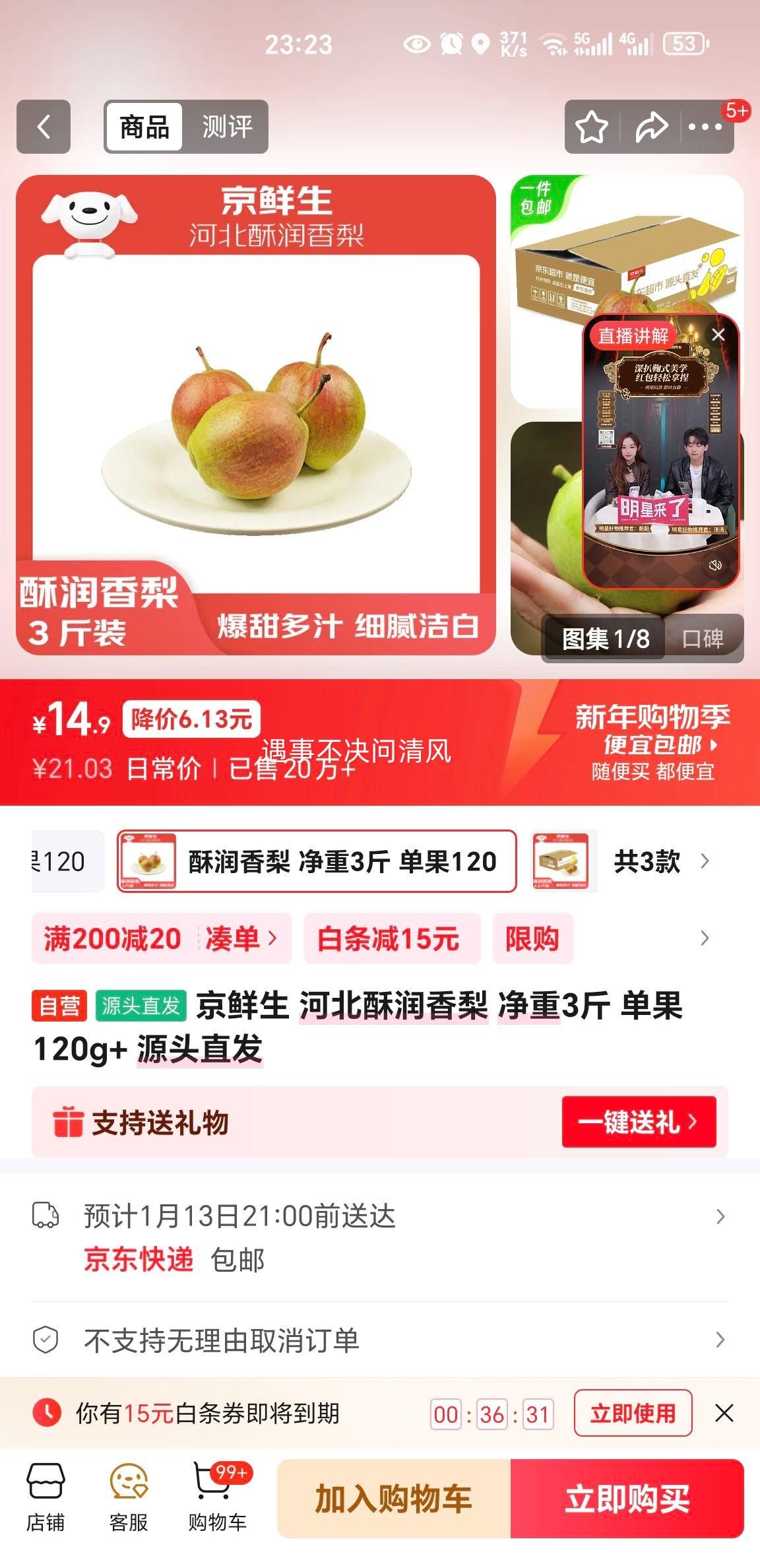
Task: Tap the back arrow at top left
Action: [44, 125]
